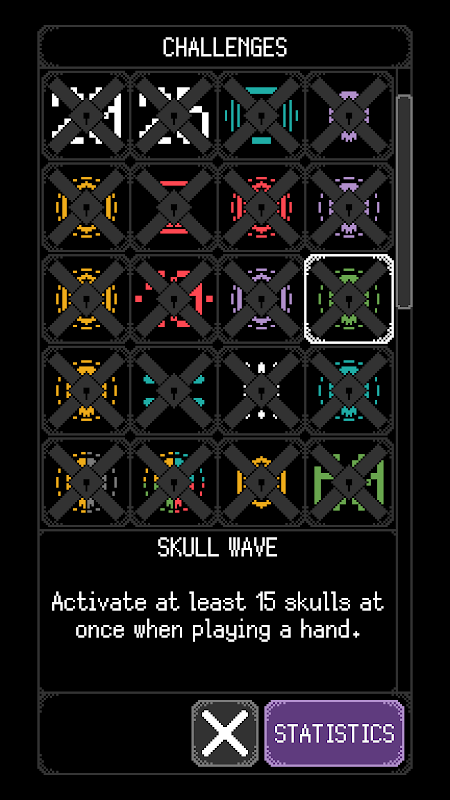This screenshot has width=450, height=800.
Task: Select the highlighted green skull challenge tile
Action: (349, 299)
